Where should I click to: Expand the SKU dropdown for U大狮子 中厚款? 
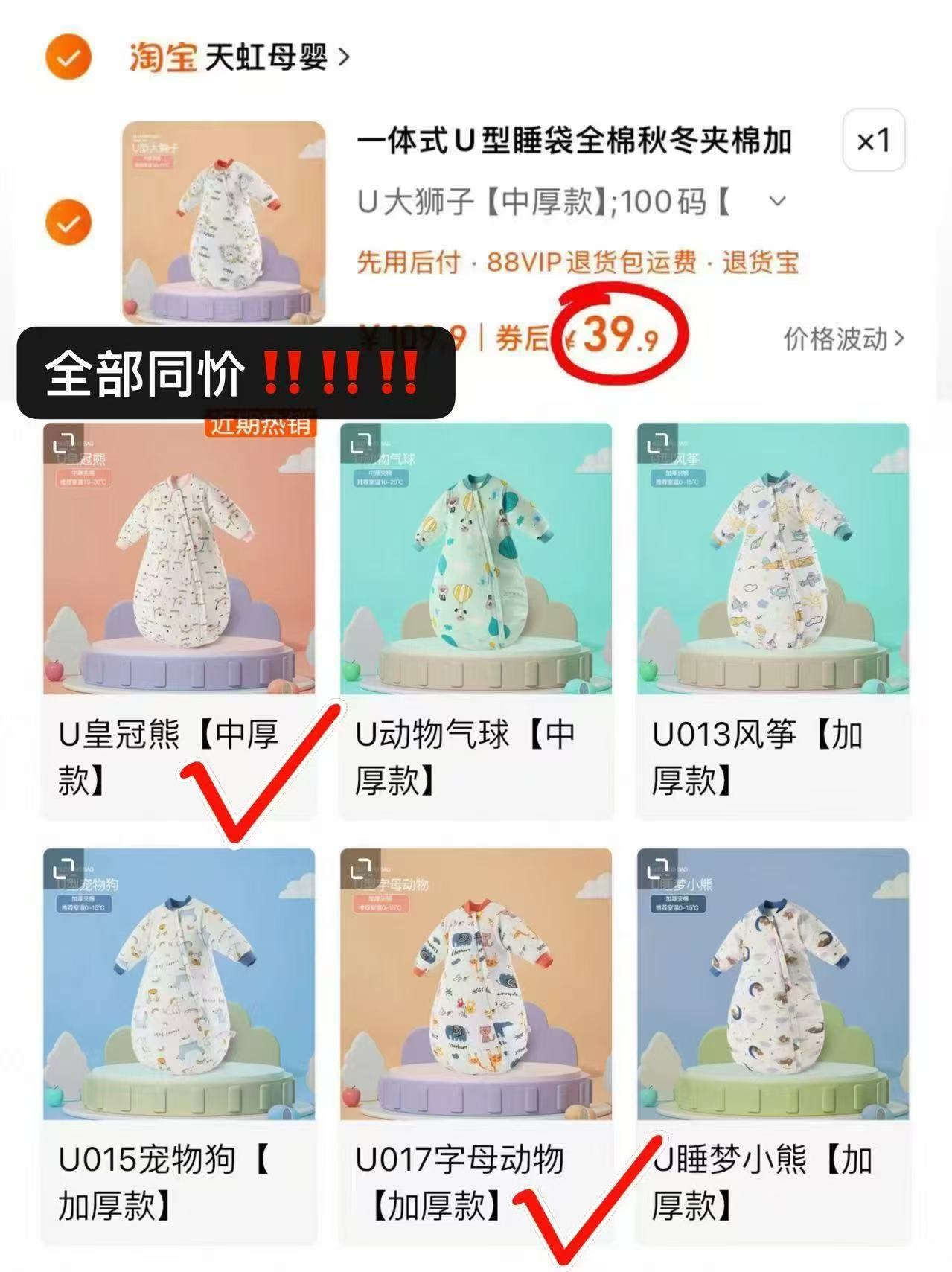point(776,201)
